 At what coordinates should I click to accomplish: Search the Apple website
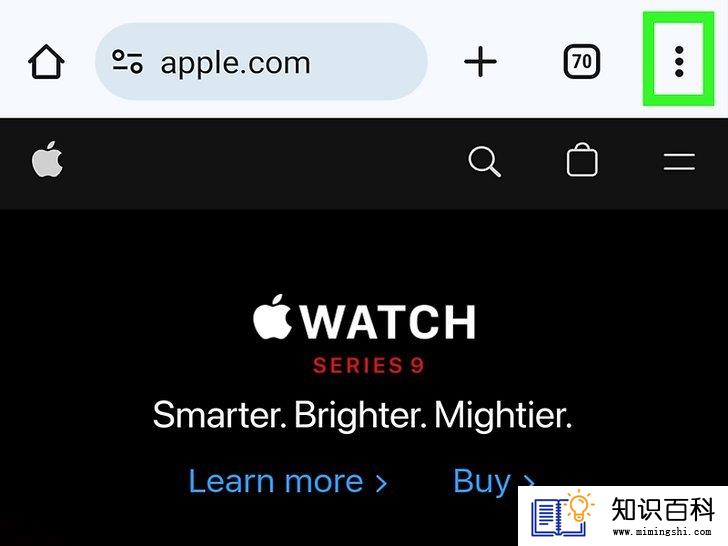pos(484,161)
